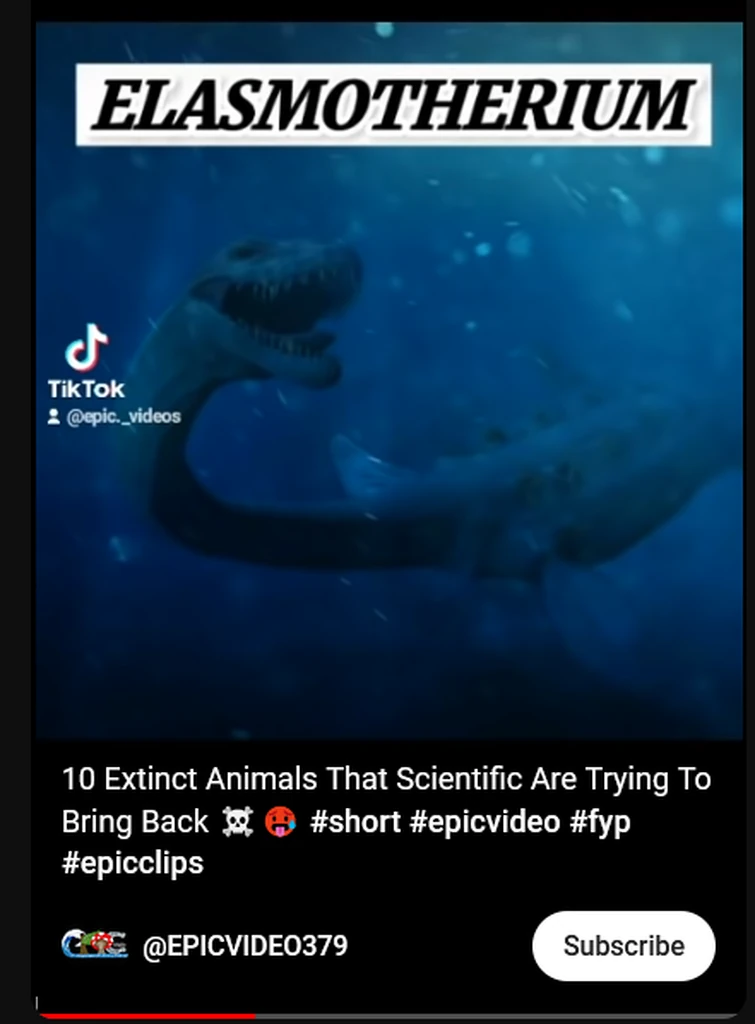The height and width of the screenshot is (1024, 755).
Task: Tap the EPICVIDEO379 channel avatar
Action: pyautogui.click(x=94, y=945)
